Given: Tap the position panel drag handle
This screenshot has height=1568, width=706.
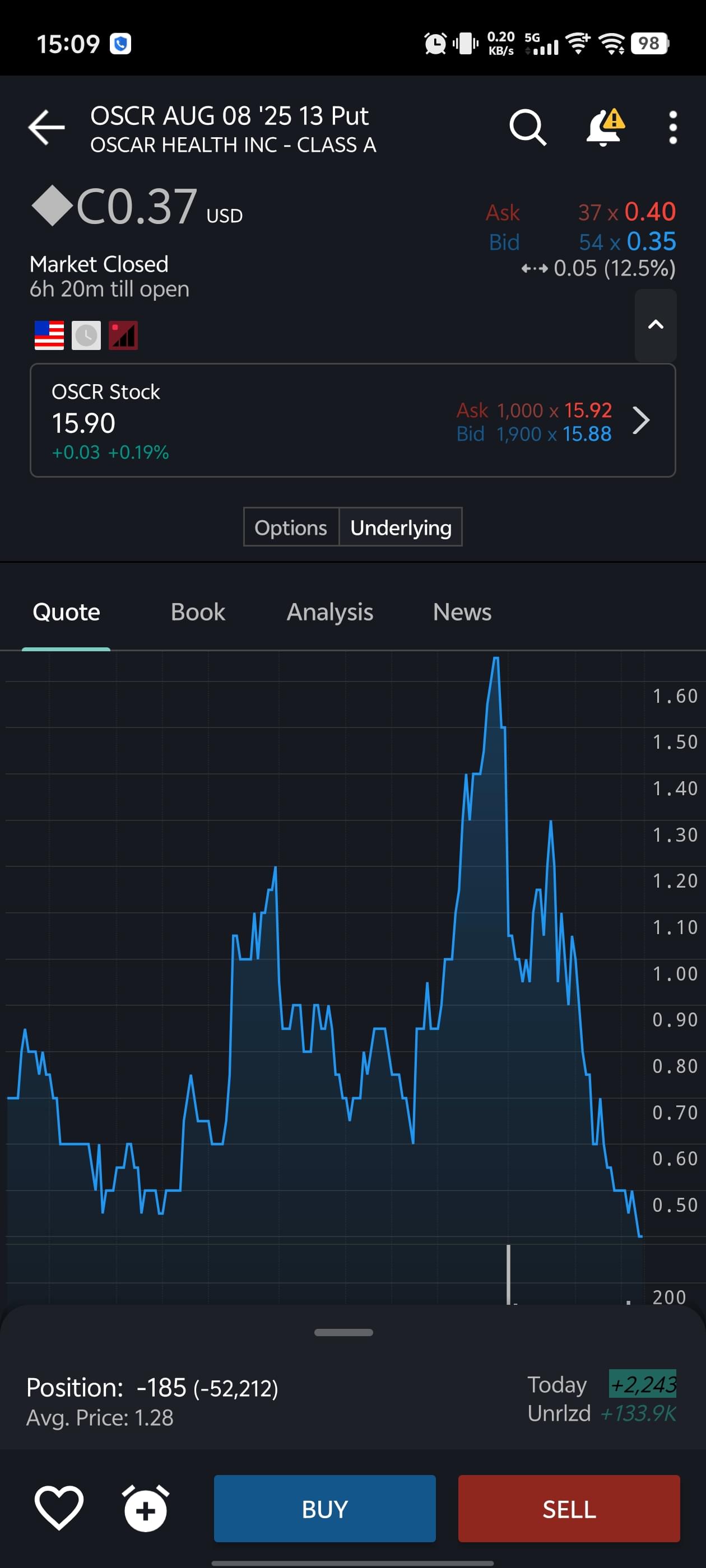Looking at the screenshot, I should [343, 1332].
